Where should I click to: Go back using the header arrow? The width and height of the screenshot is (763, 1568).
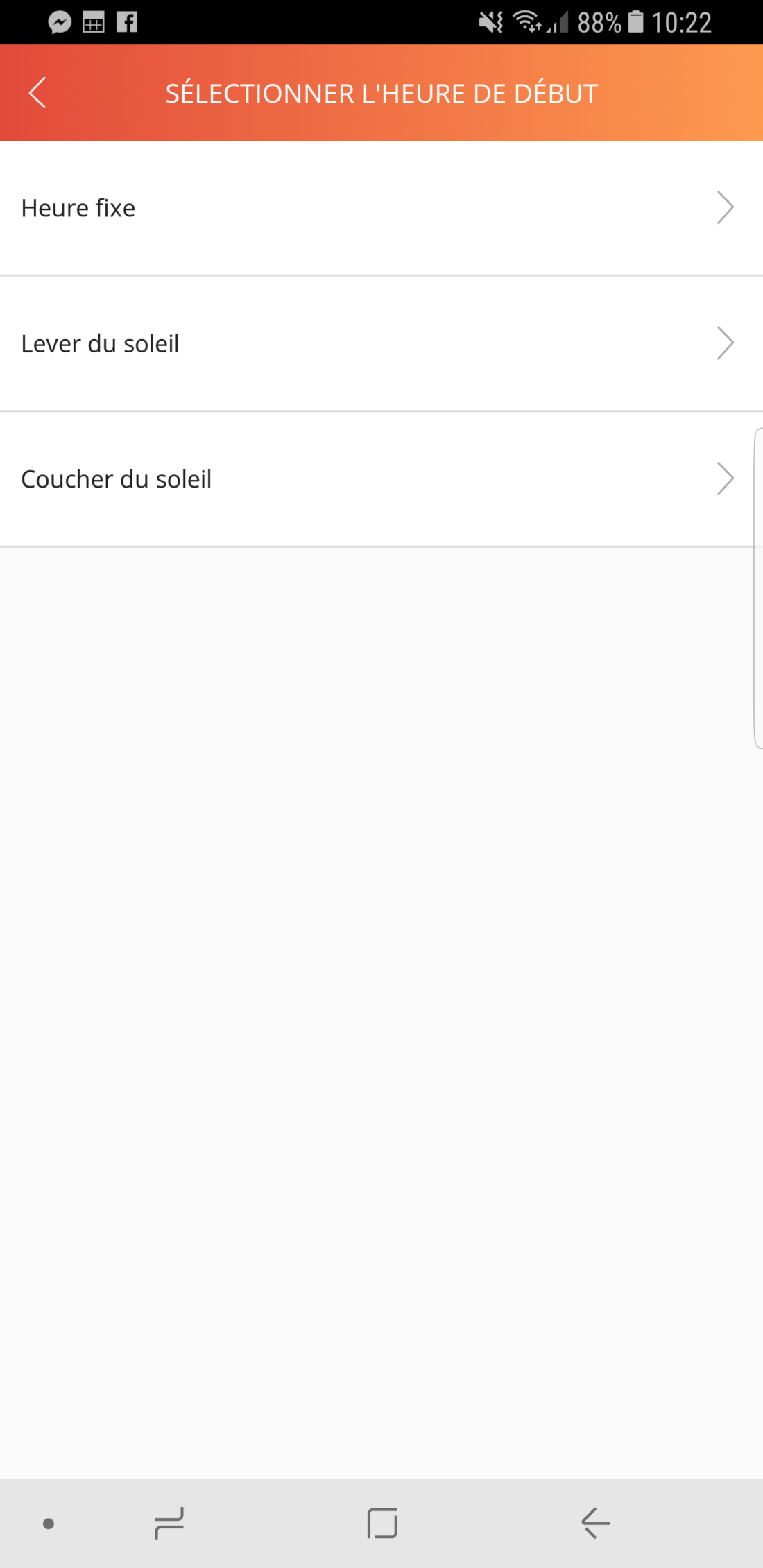tap(37, 93)
